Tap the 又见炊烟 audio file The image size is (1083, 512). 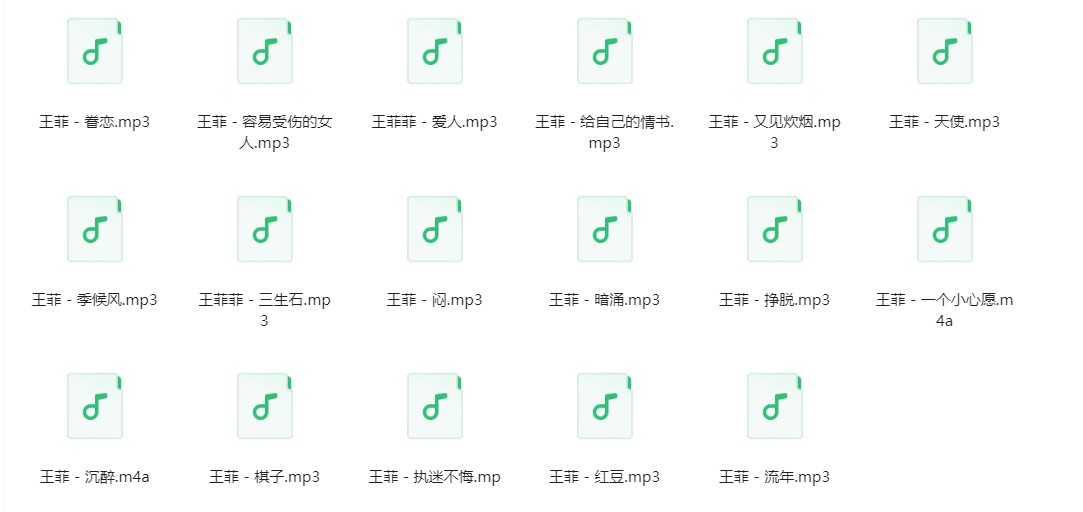point(774,52)
